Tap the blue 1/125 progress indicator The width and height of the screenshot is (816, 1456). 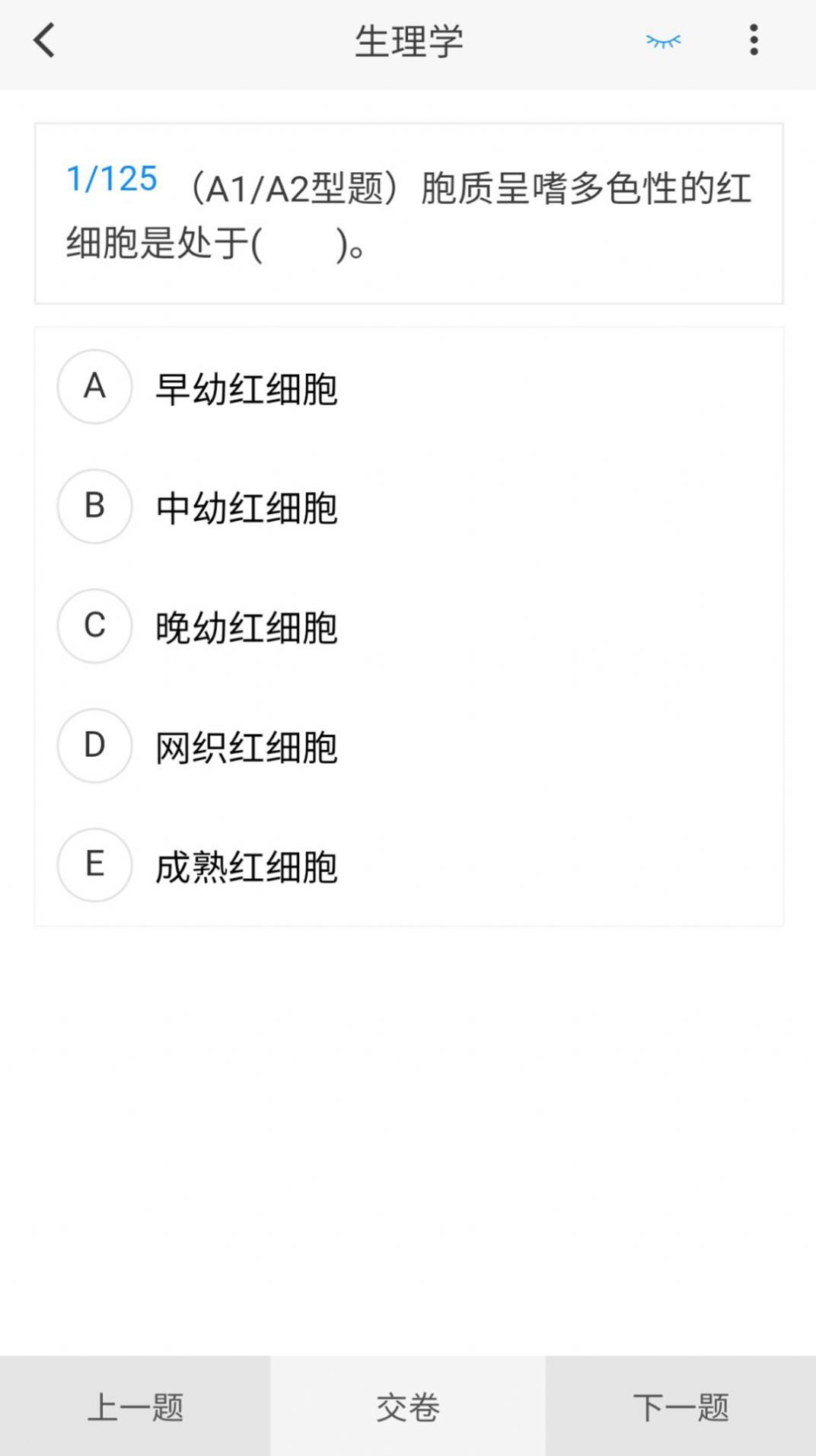(111, 179)
